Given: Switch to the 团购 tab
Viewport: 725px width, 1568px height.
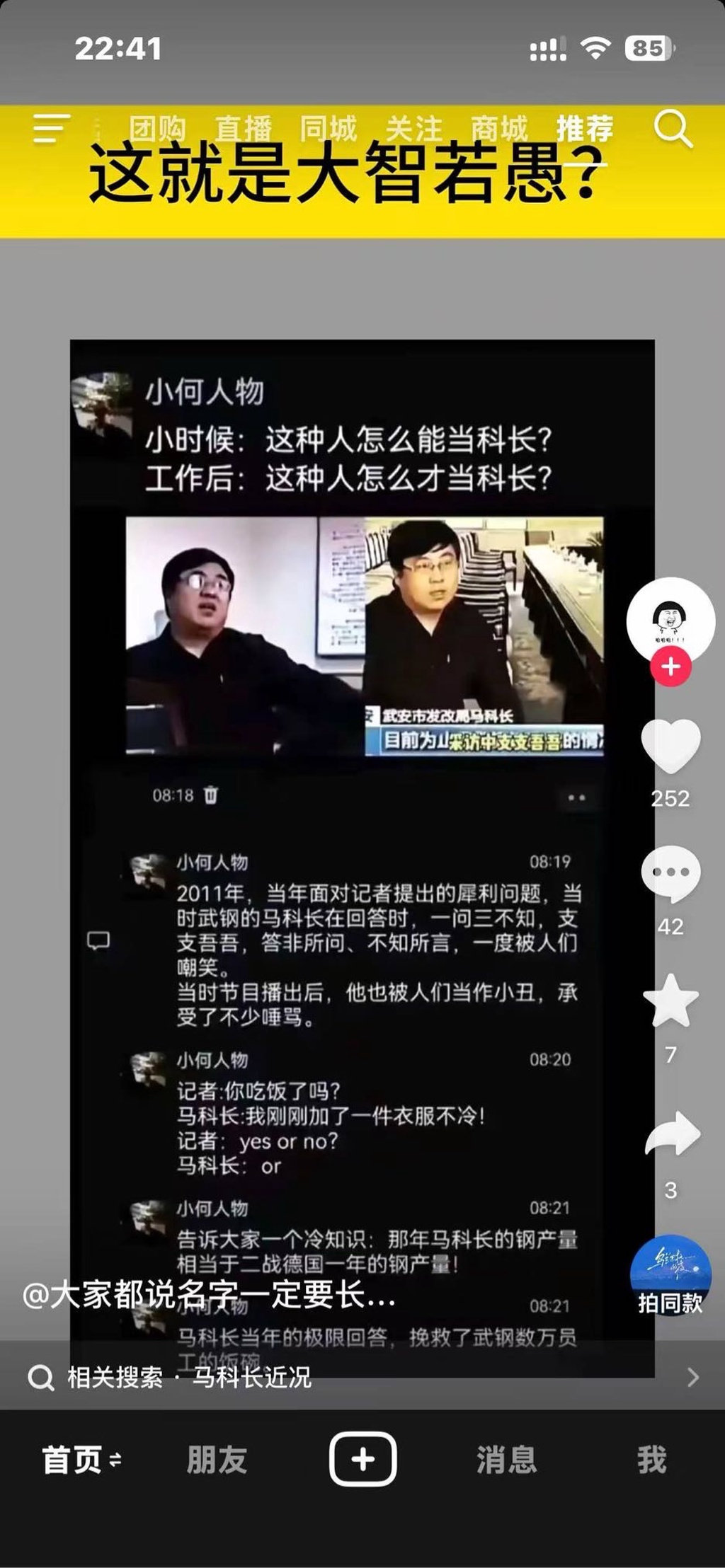Looking at the screenshot, I should pos(157,129).
